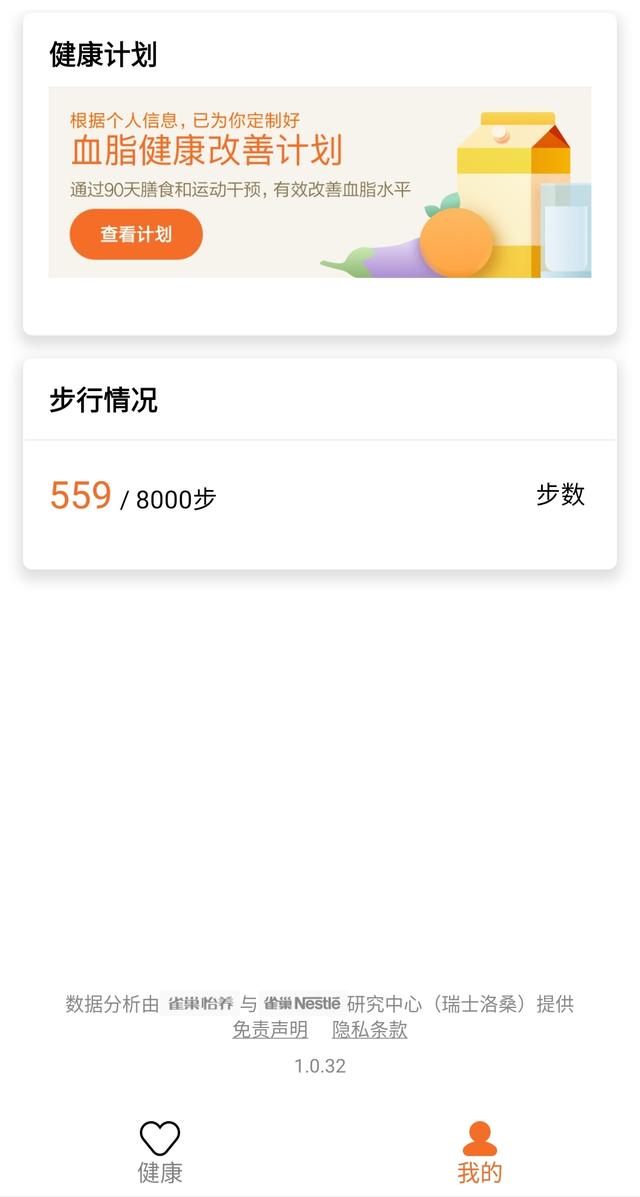Open the 步数 walking steps row
Screen dimensions: 640x1197
(x=320, y=497)
